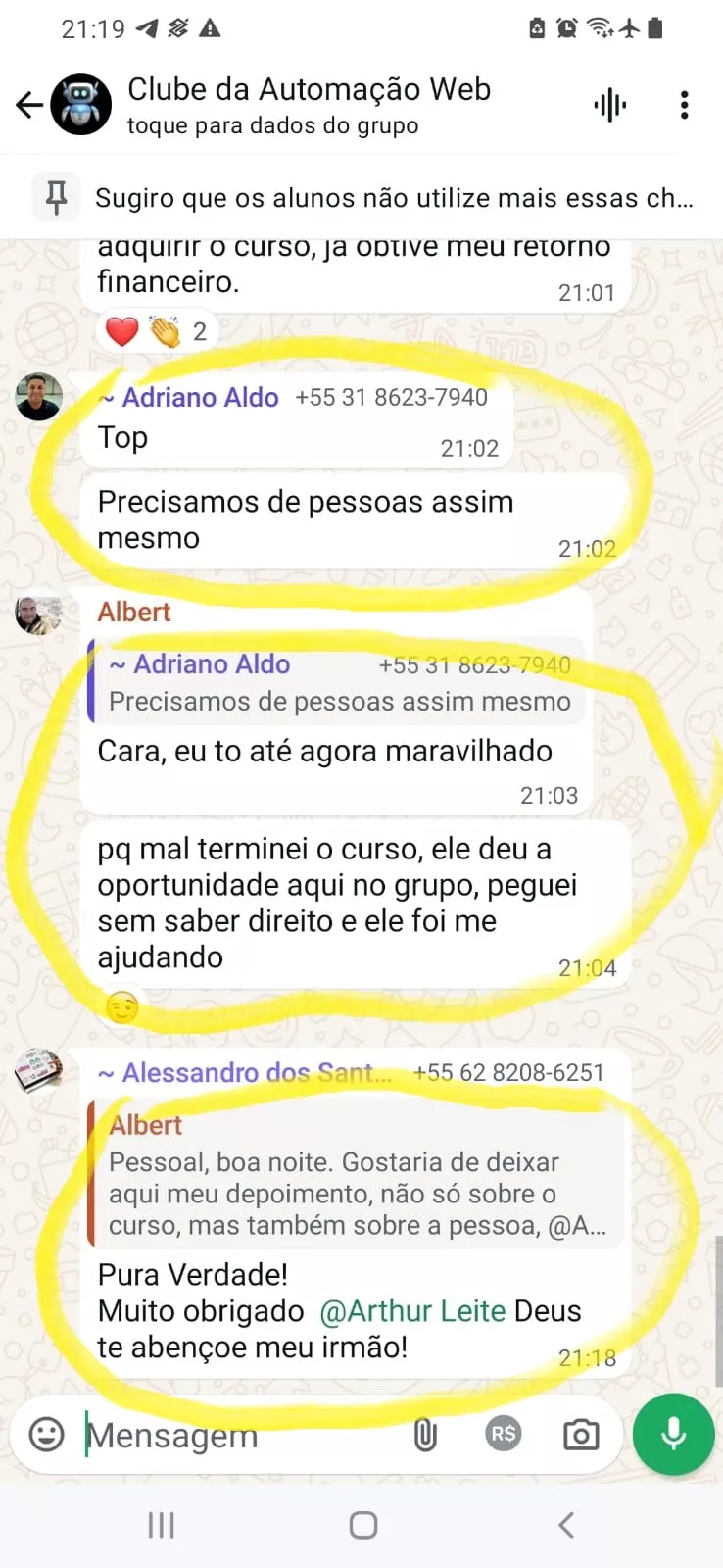Image resolution: width=723 pixels, height=1568 pixels.
Task: Go back from the group chat
Action: click(x=29, y=105)
